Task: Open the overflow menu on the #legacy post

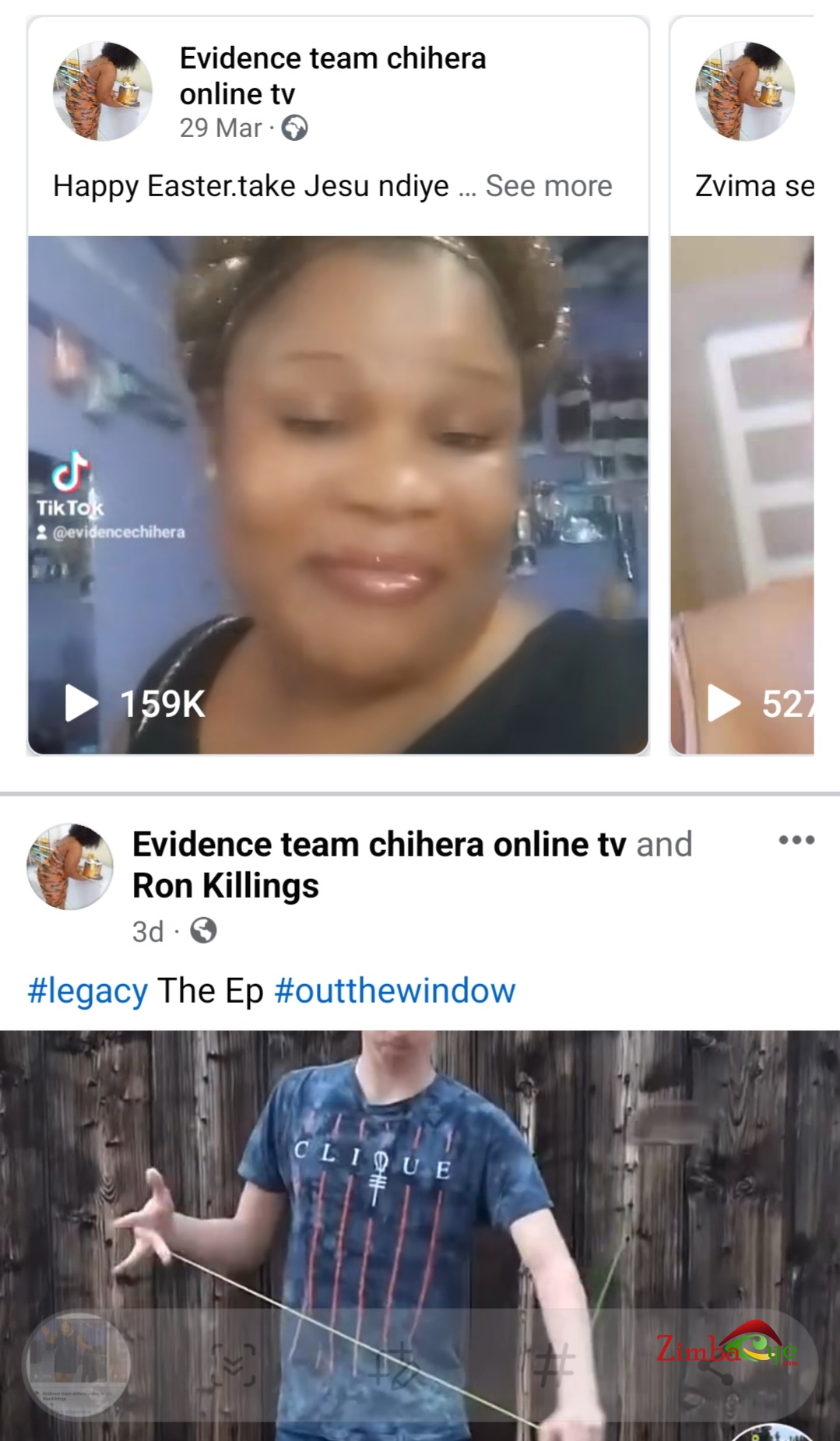Action: click(796, 840)
